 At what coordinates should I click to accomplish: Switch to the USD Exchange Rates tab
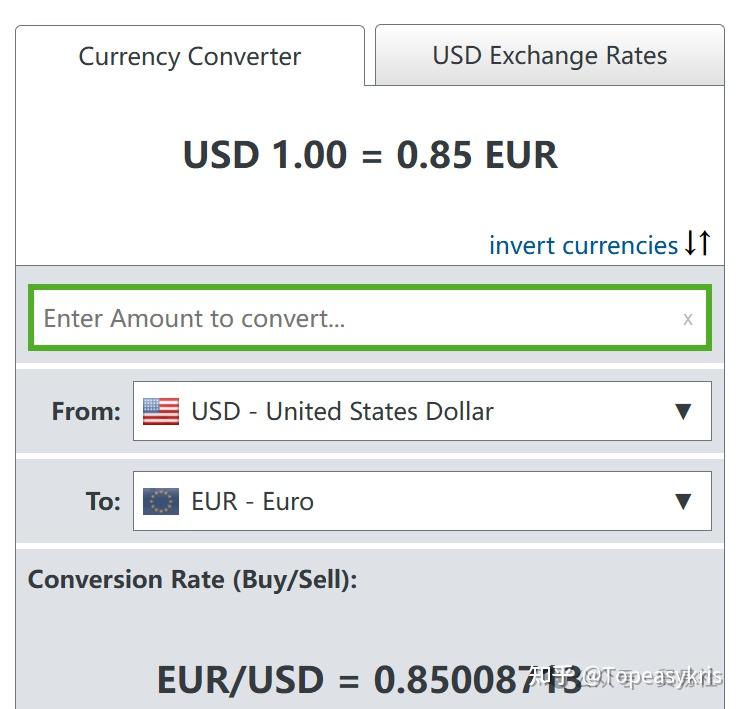click(549, 56)
